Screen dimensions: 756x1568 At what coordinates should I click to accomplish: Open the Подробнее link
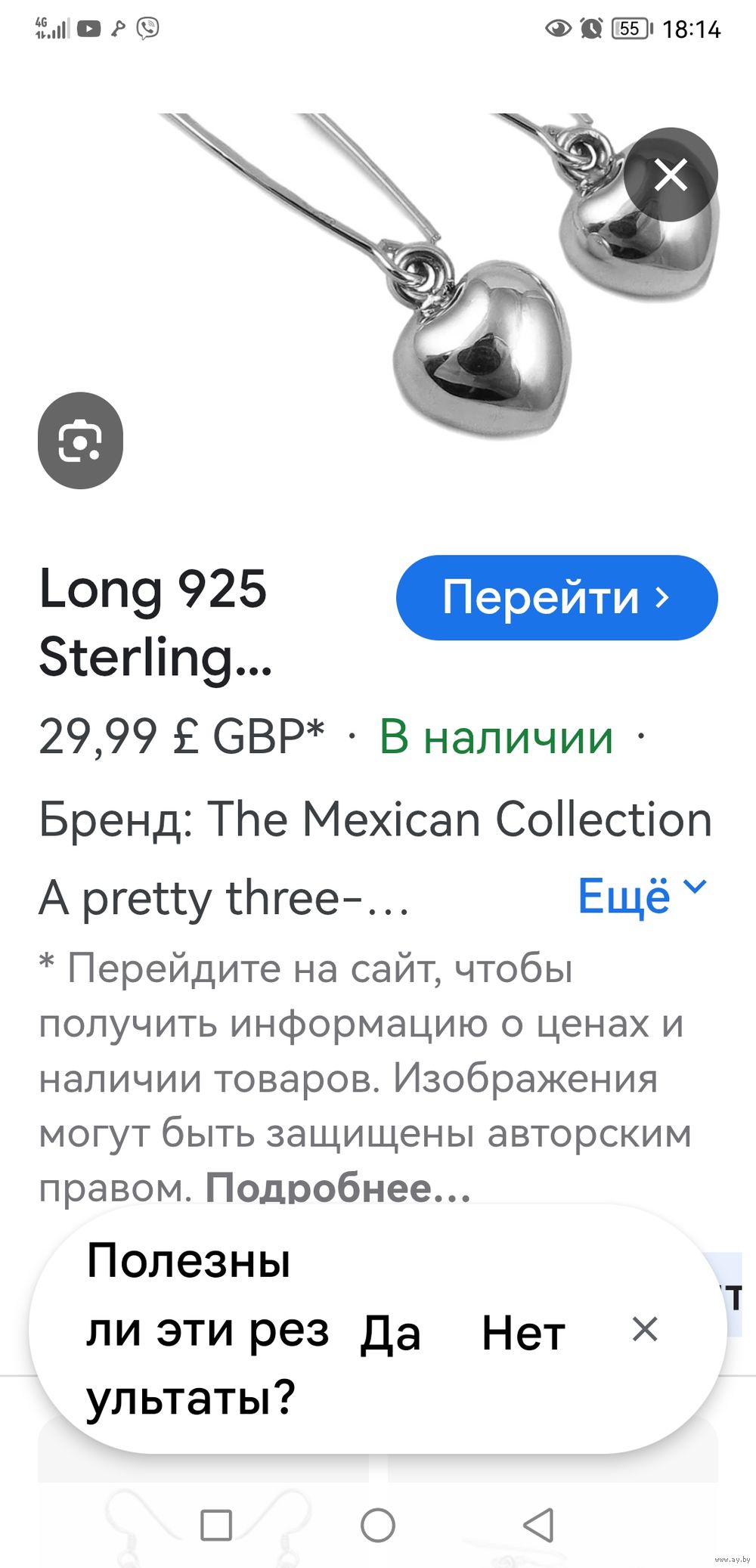coord(338,1188)
